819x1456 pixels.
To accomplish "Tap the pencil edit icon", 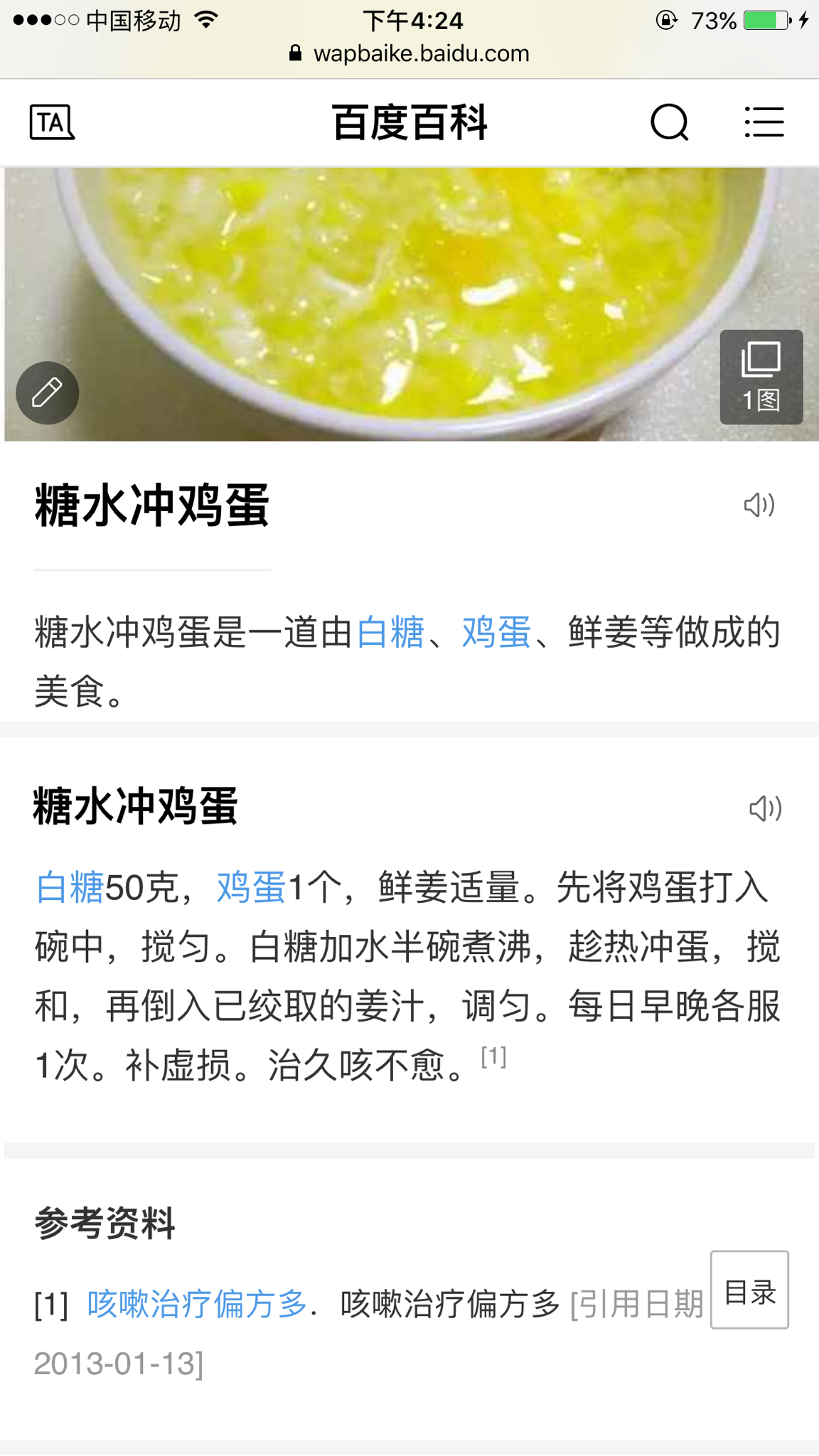I will click(x=48, y=393).
